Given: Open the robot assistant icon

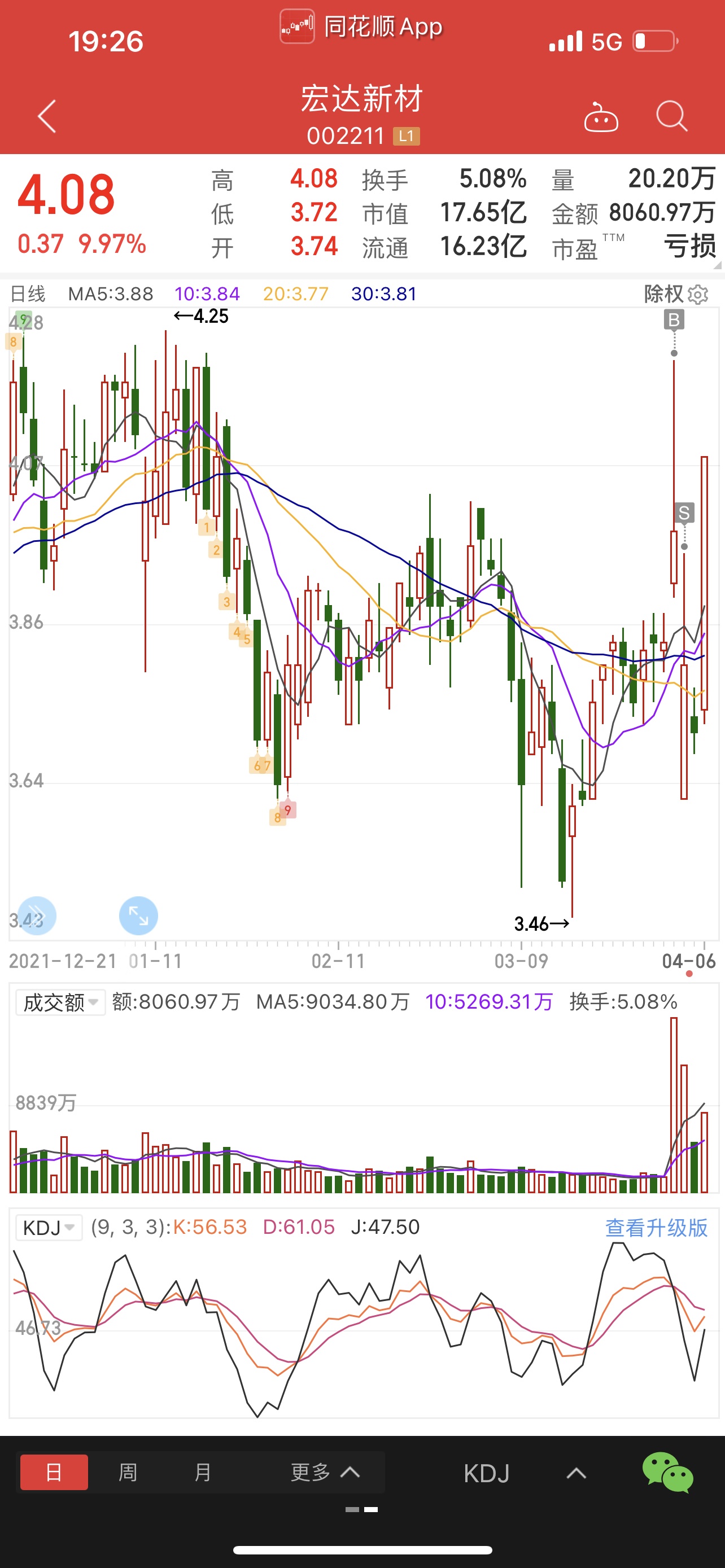Looking at the screenshot, I should coord(601,117).
